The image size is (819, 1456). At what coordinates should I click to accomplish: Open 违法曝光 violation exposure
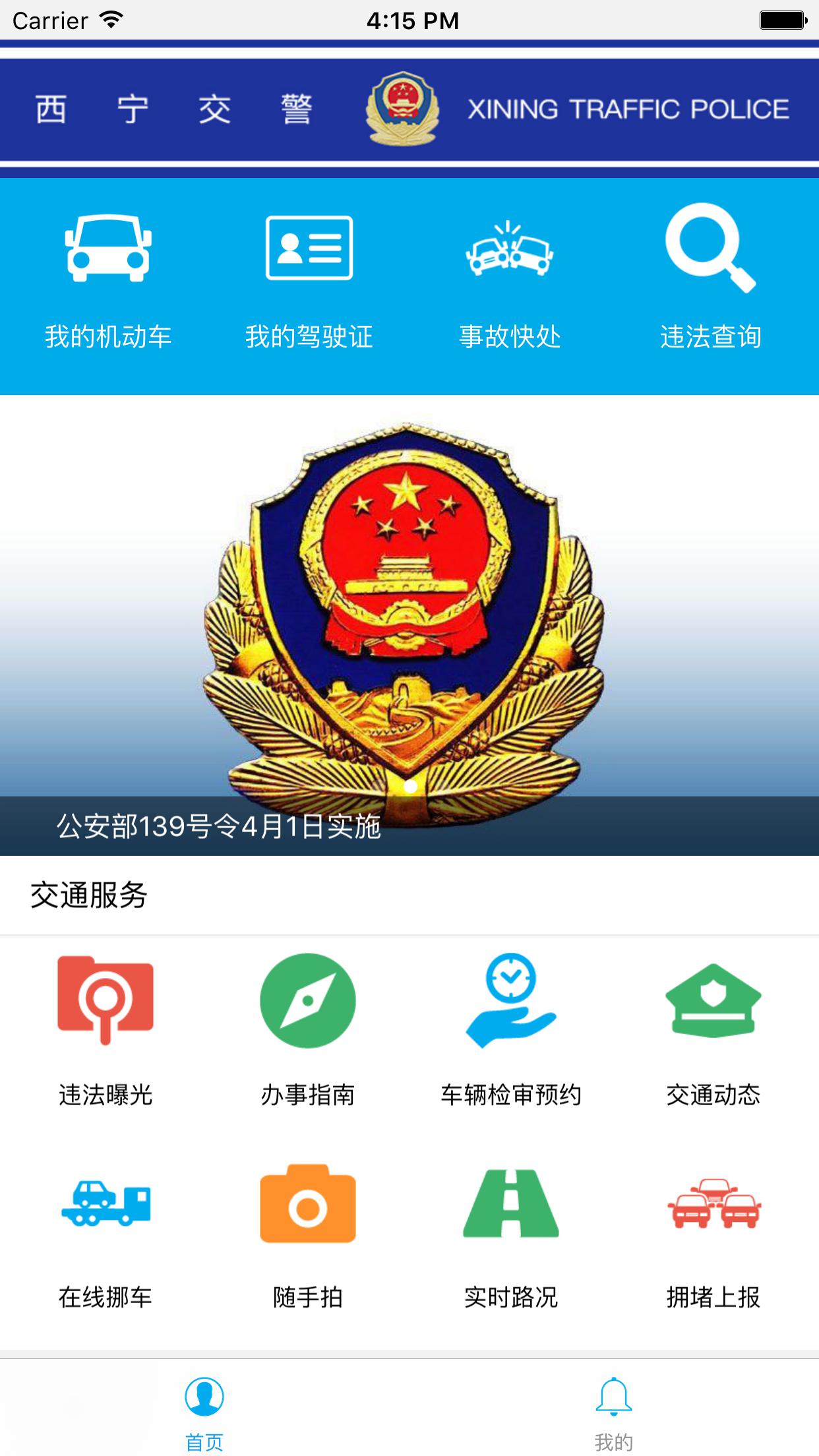pyautogui.click(x=106, y=1029)
